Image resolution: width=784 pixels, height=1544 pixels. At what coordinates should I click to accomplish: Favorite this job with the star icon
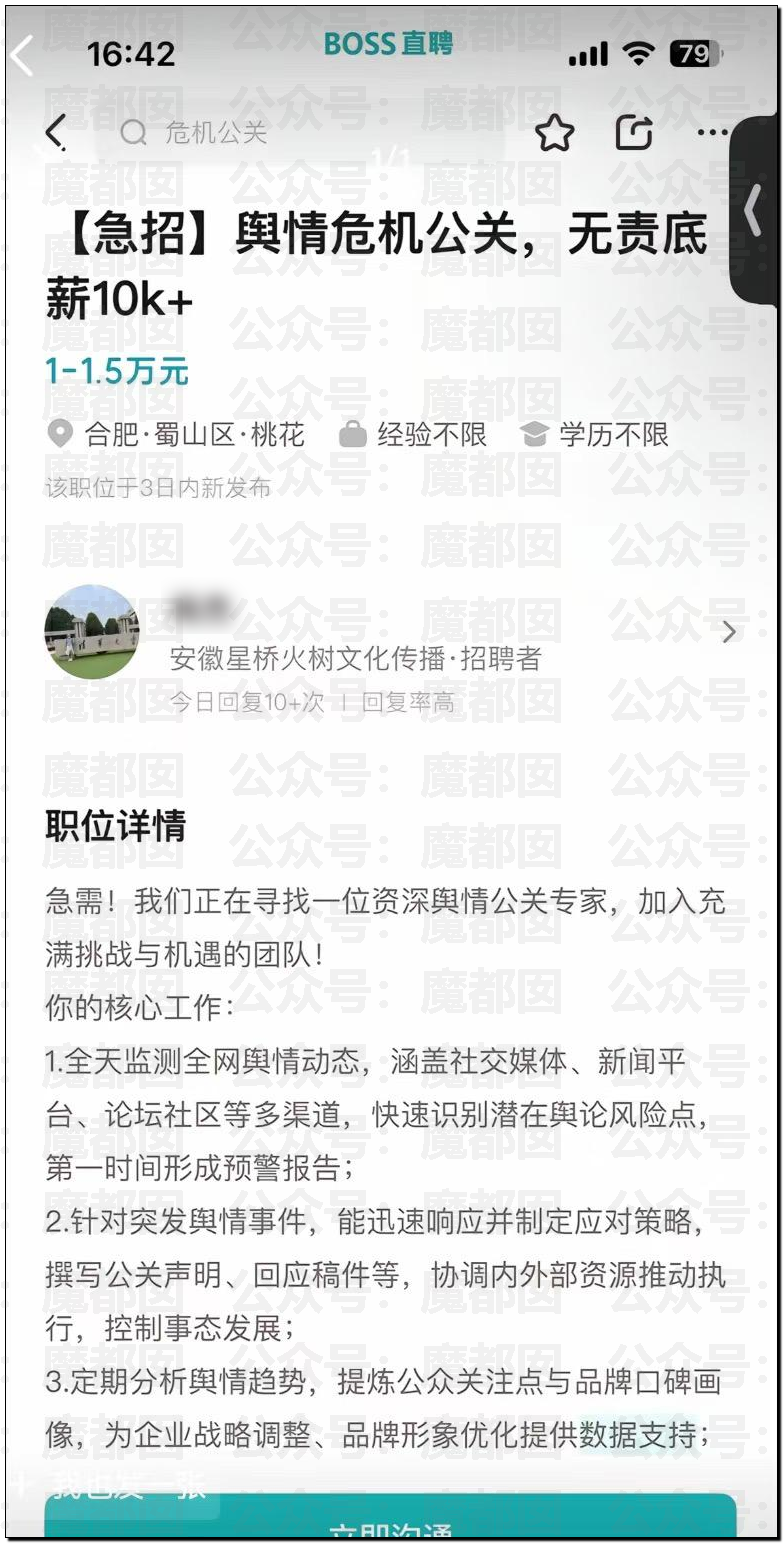(555, 133)
